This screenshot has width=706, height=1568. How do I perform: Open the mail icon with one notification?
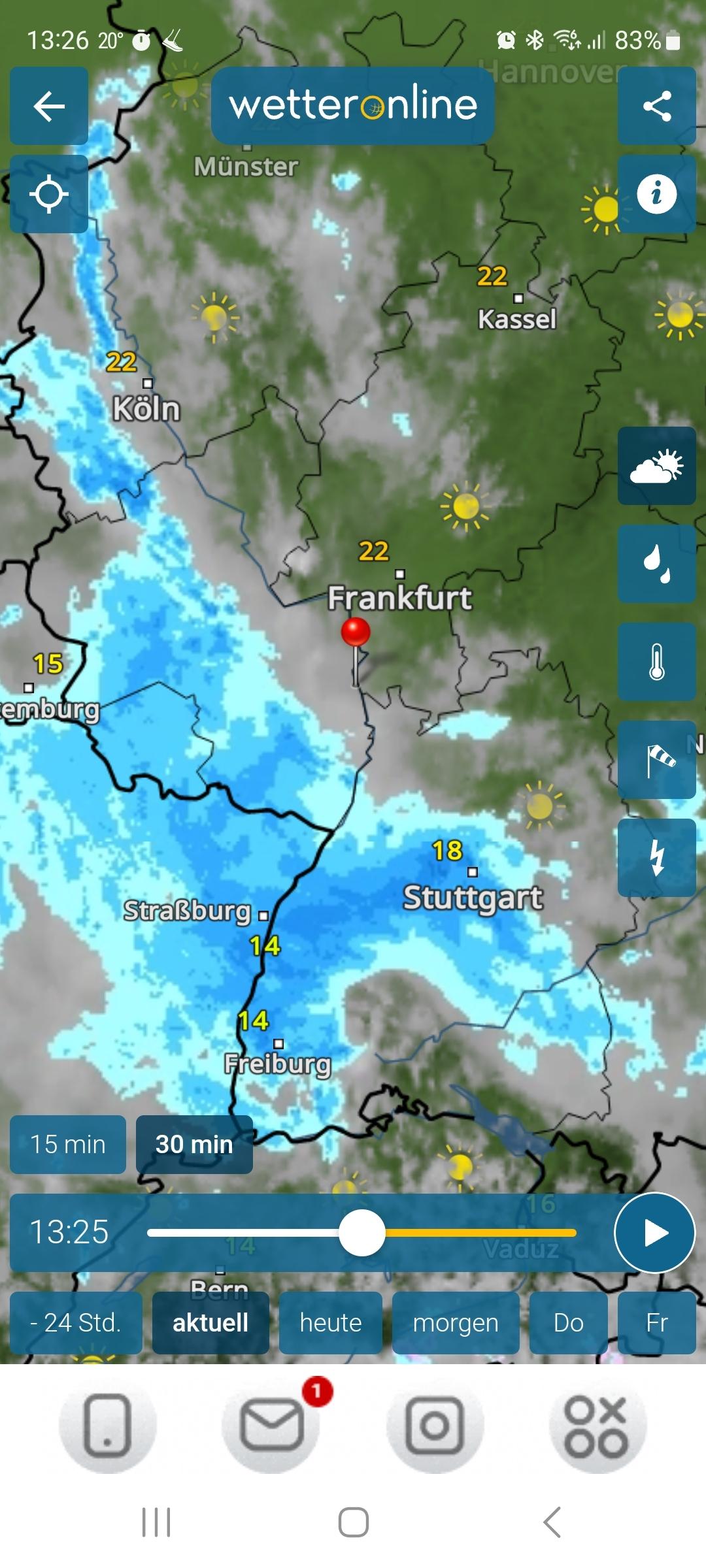271,1426
